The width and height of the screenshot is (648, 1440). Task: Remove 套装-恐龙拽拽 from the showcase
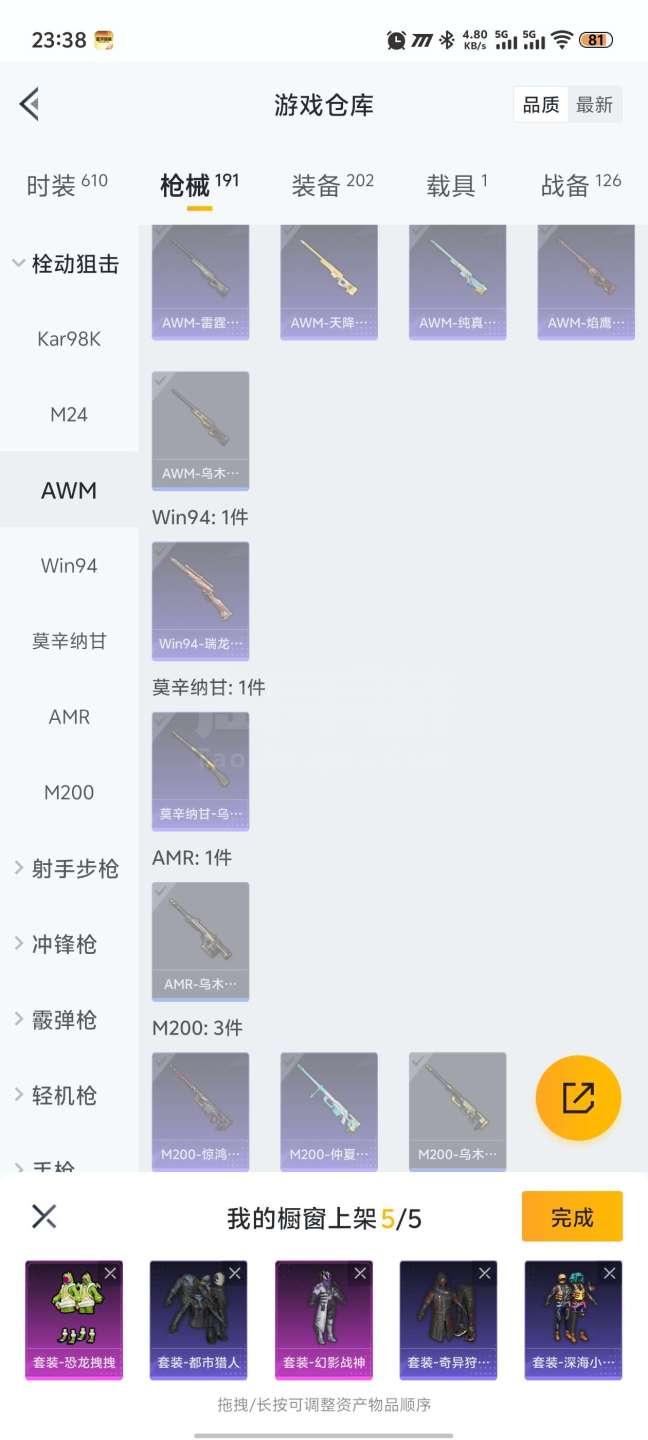pos(111,1273)
